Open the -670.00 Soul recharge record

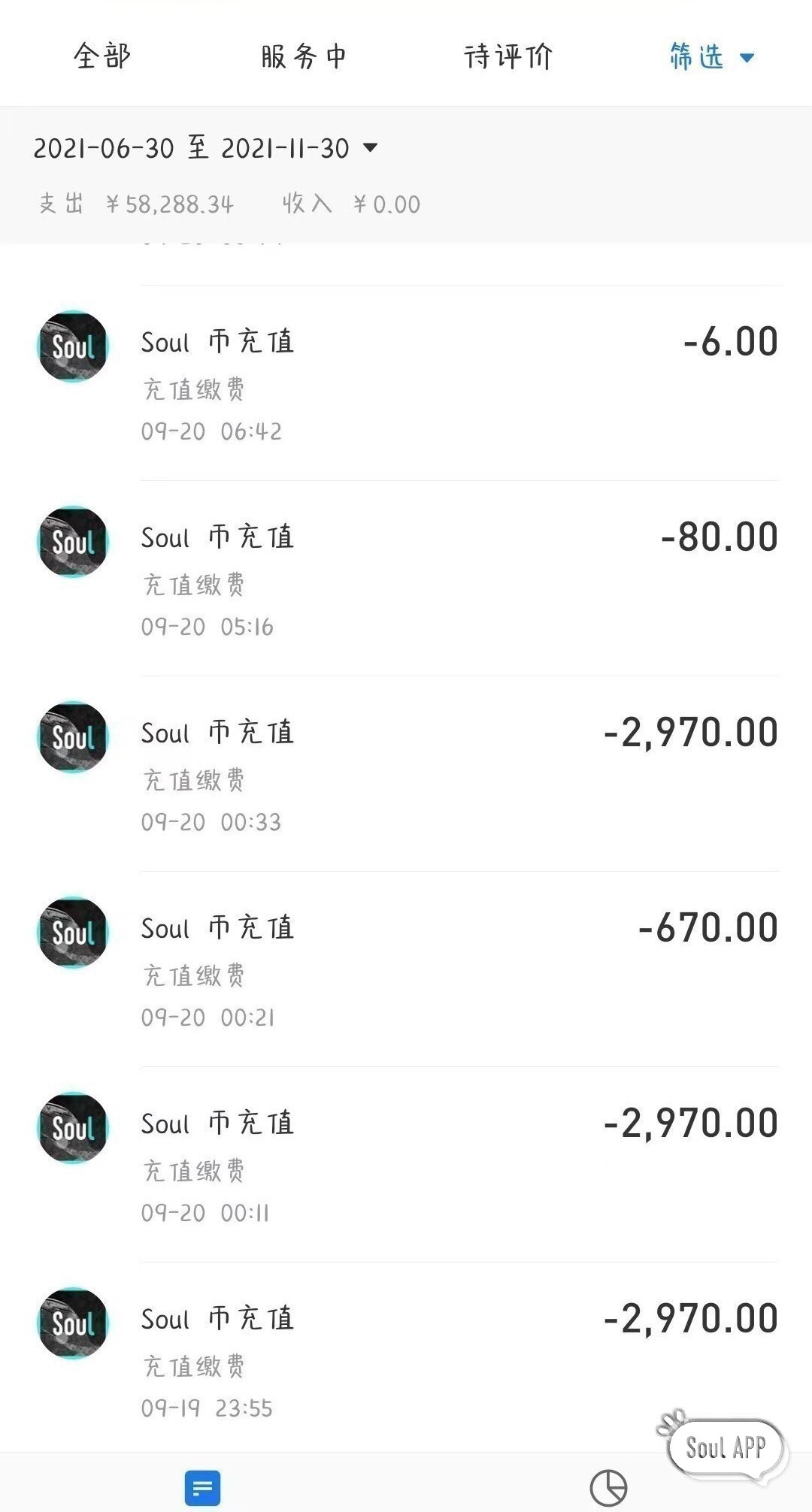pos(406,969)
